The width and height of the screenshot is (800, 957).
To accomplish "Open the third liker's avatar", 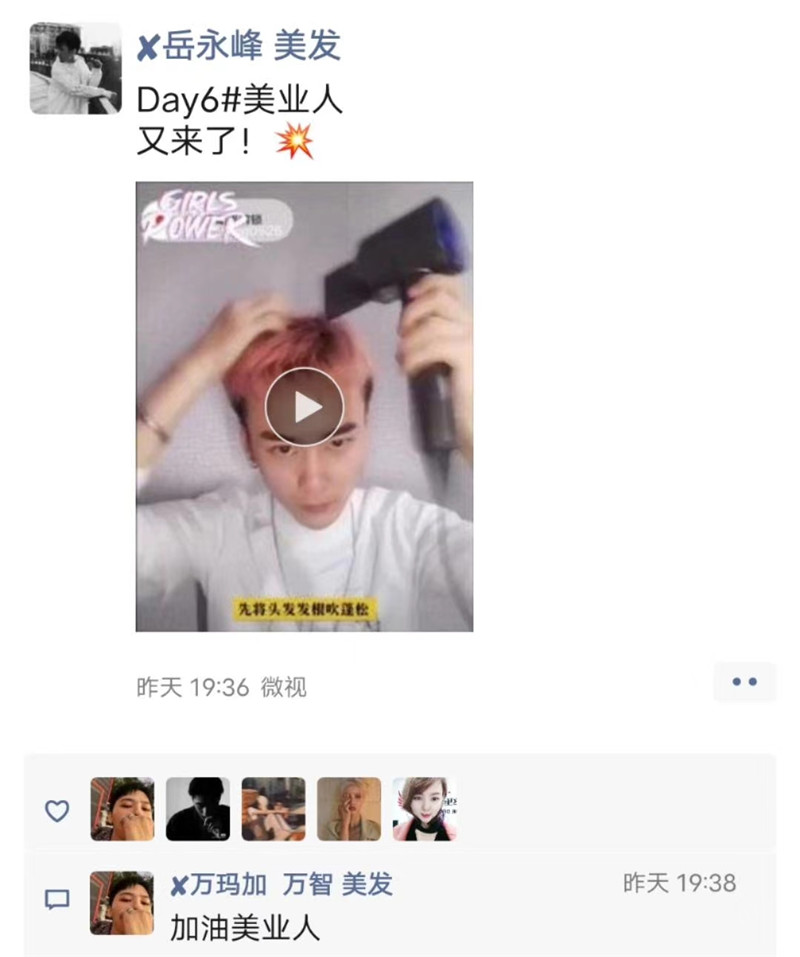I will click(x=273, y=809).
